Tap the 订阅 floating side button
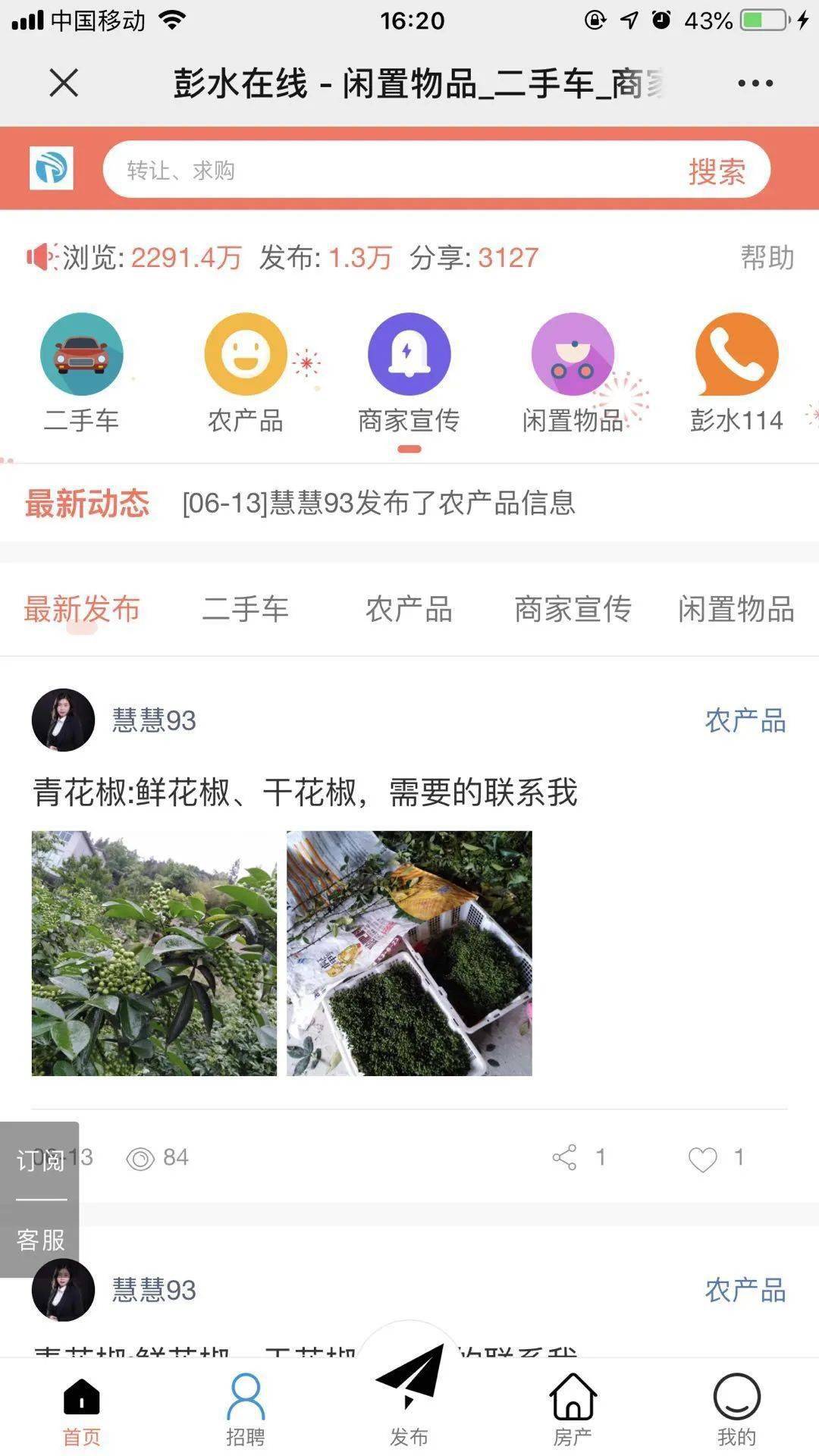This screenshot has height=1456, width=819. click(x=40, y=1159)
